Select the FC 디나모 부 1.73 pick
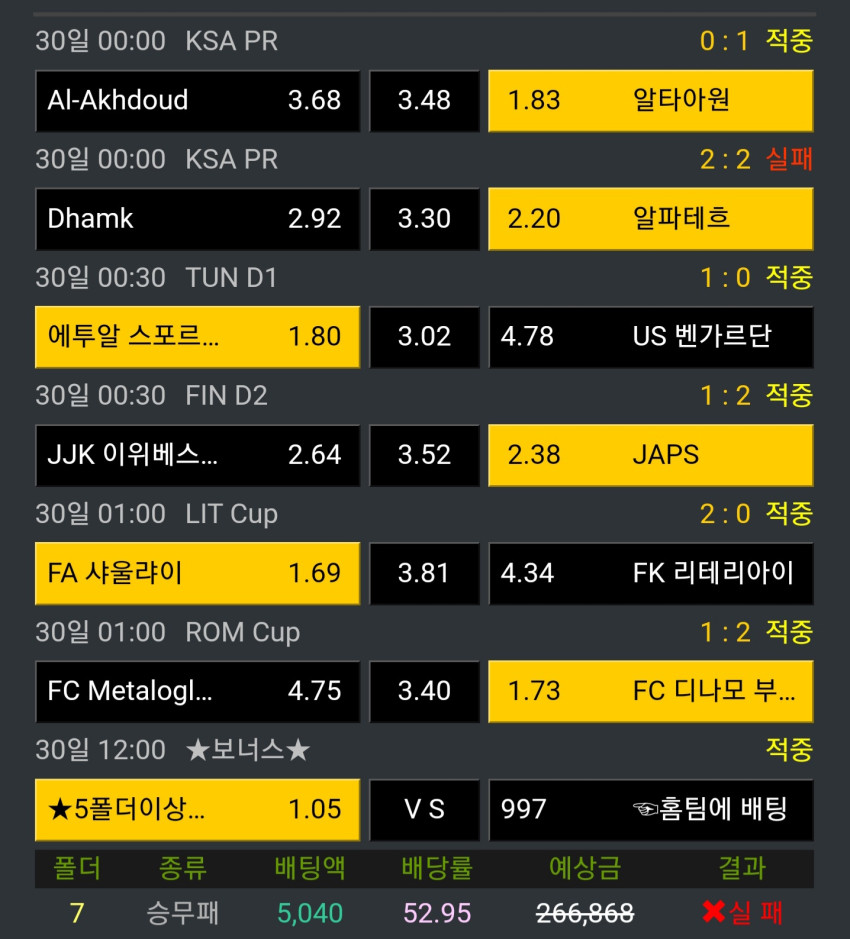Image resolution: width=850 pixels, height=939 pixels. click(x=651, y=691)
